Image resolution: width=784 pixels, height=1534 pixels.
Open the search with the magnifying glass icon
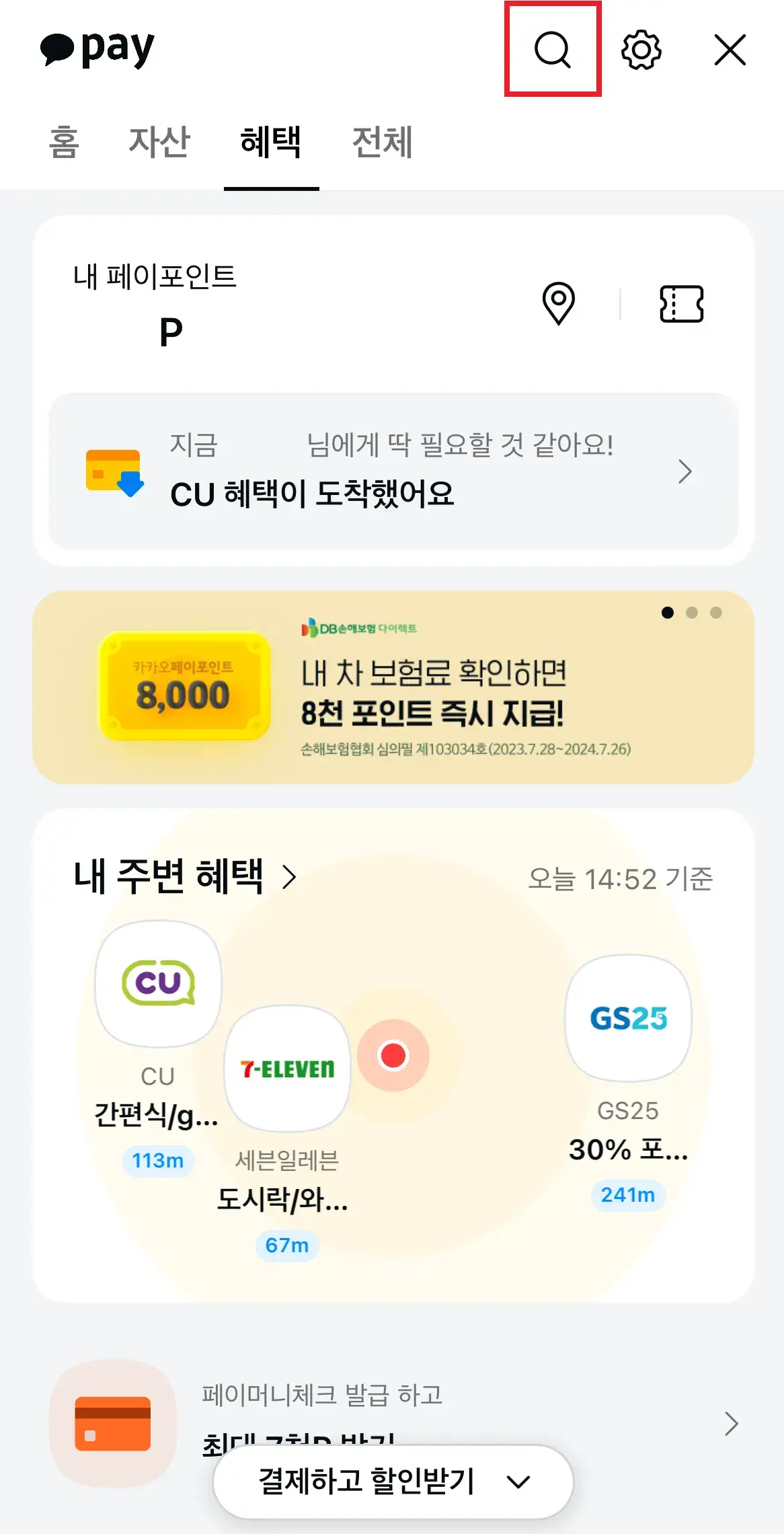[x=550, y=51]
